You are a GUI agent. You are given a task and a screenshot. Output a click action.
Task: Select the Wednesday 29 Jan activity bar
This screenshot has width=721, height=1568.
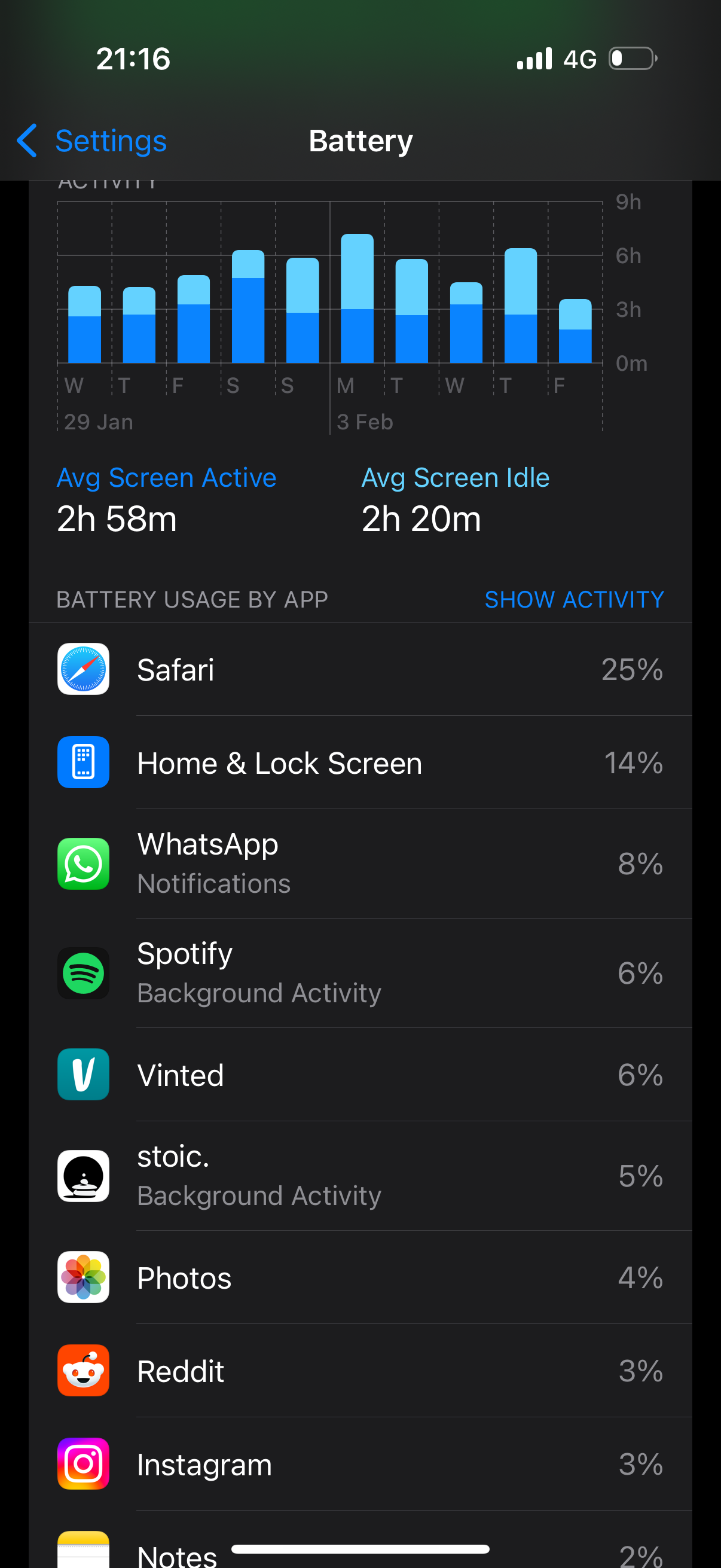tap(84, 325)
